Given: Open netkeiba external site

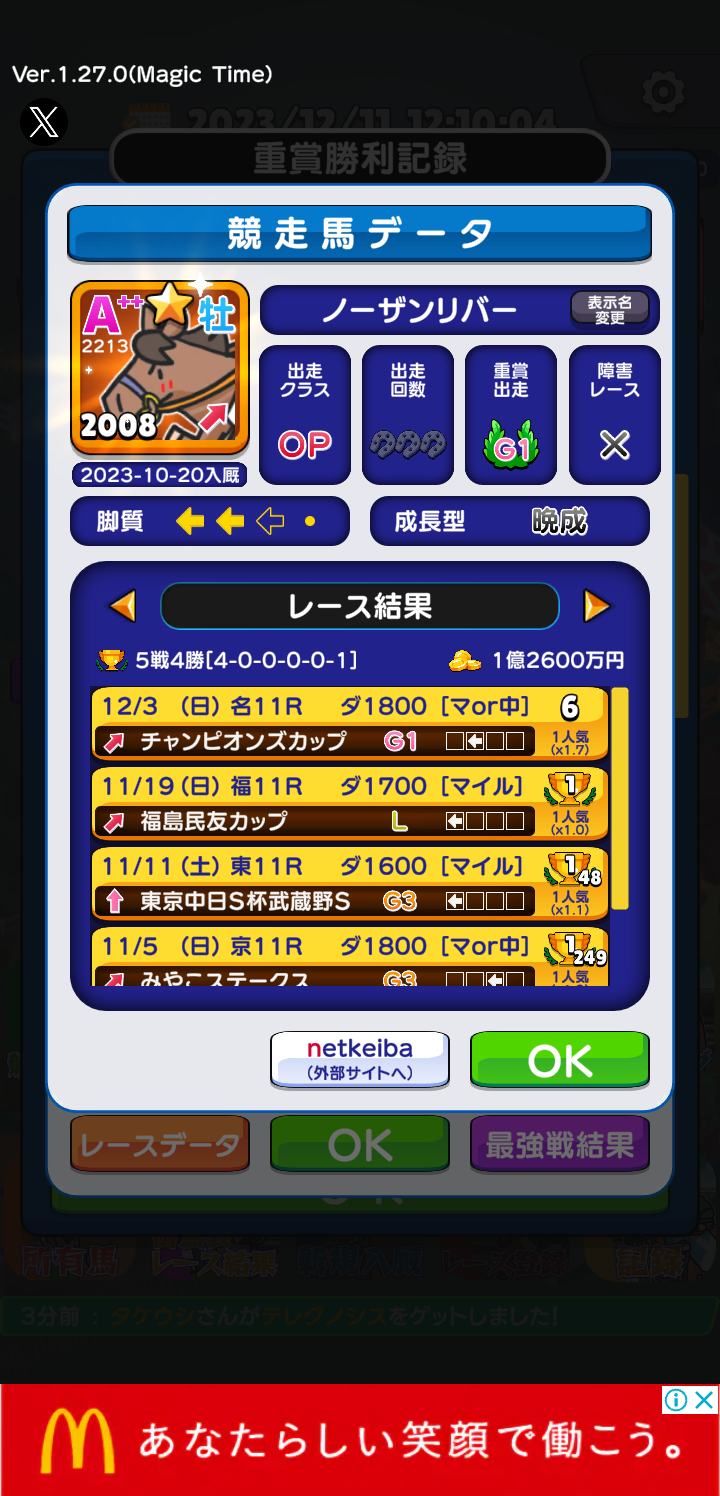Looking at the screenshot, I should pos(360,1060).
